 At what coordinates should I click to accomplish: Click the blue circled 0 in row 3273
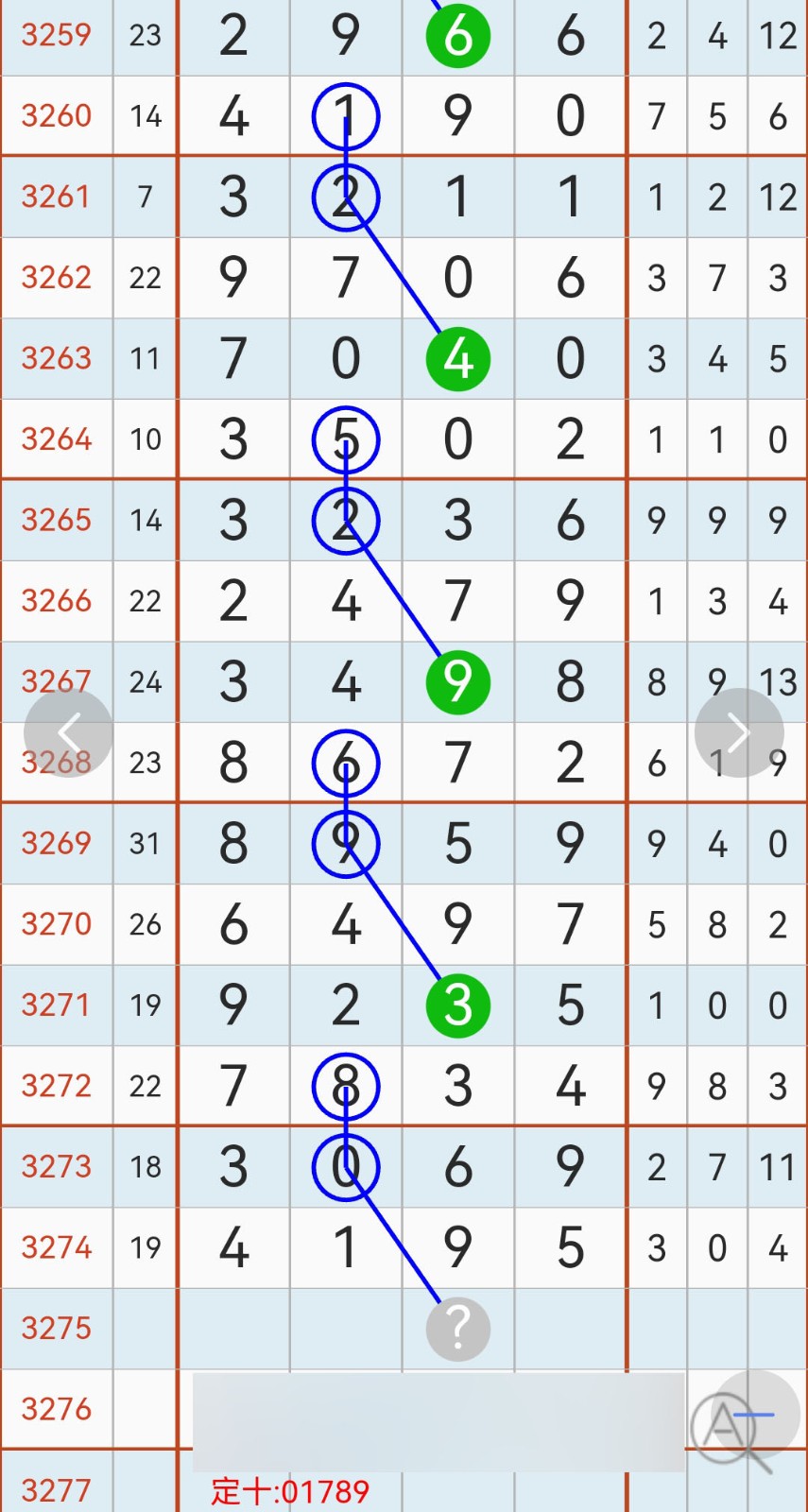point(346,1167)
